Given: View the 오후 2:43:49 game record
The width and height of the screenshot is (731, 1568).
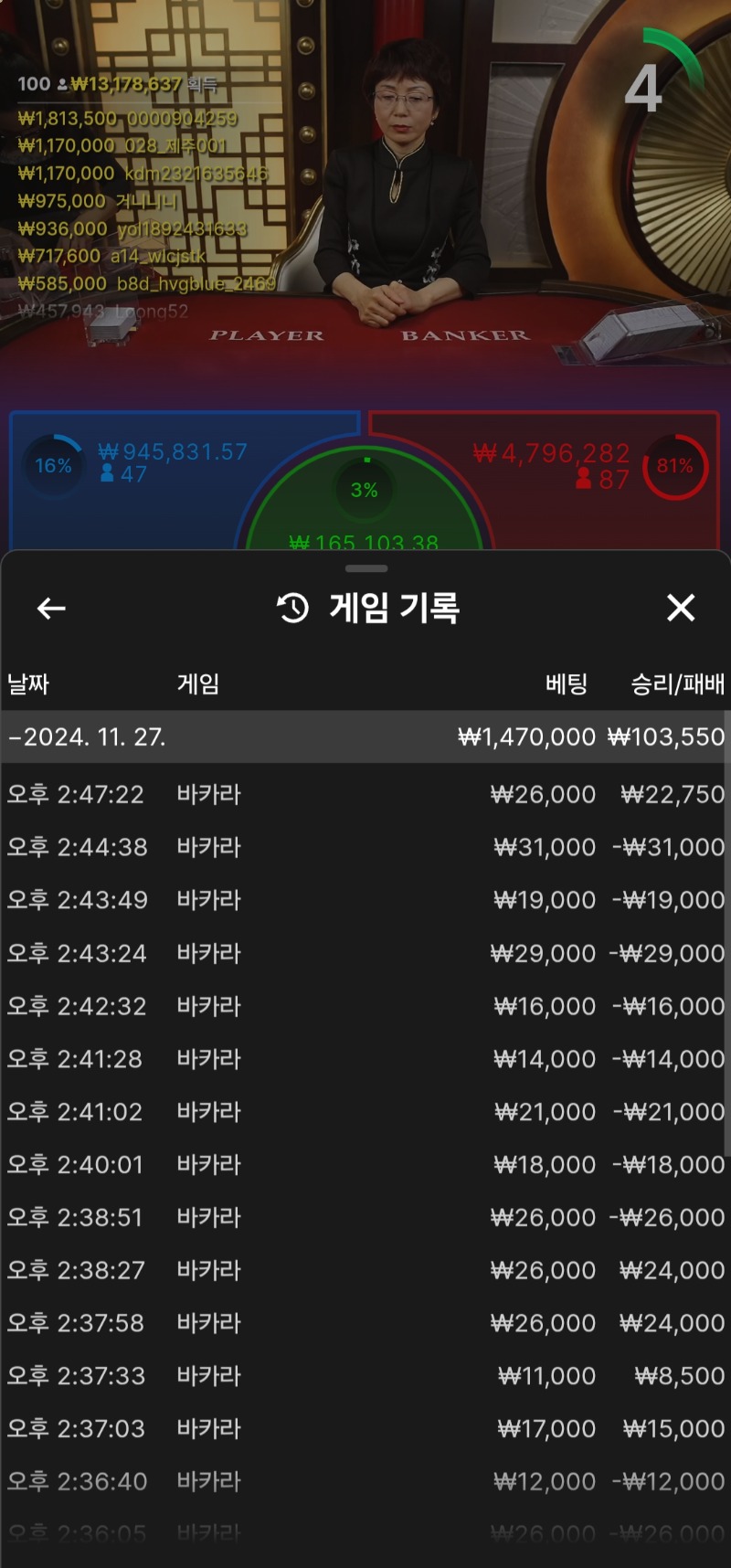Looking at the screenshot, I should (365, 900).
